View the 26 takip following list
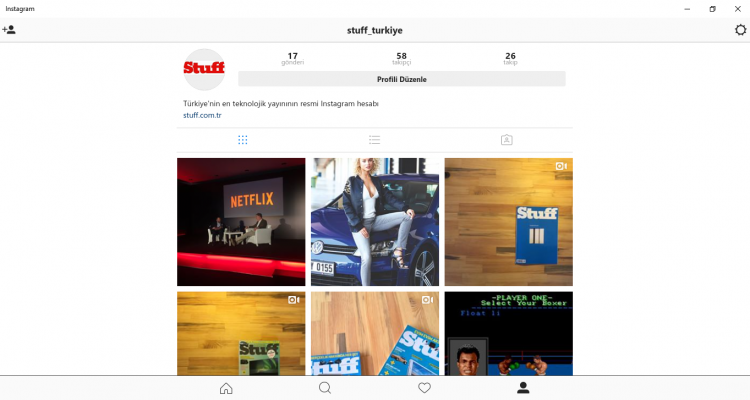 coord(510,58)
